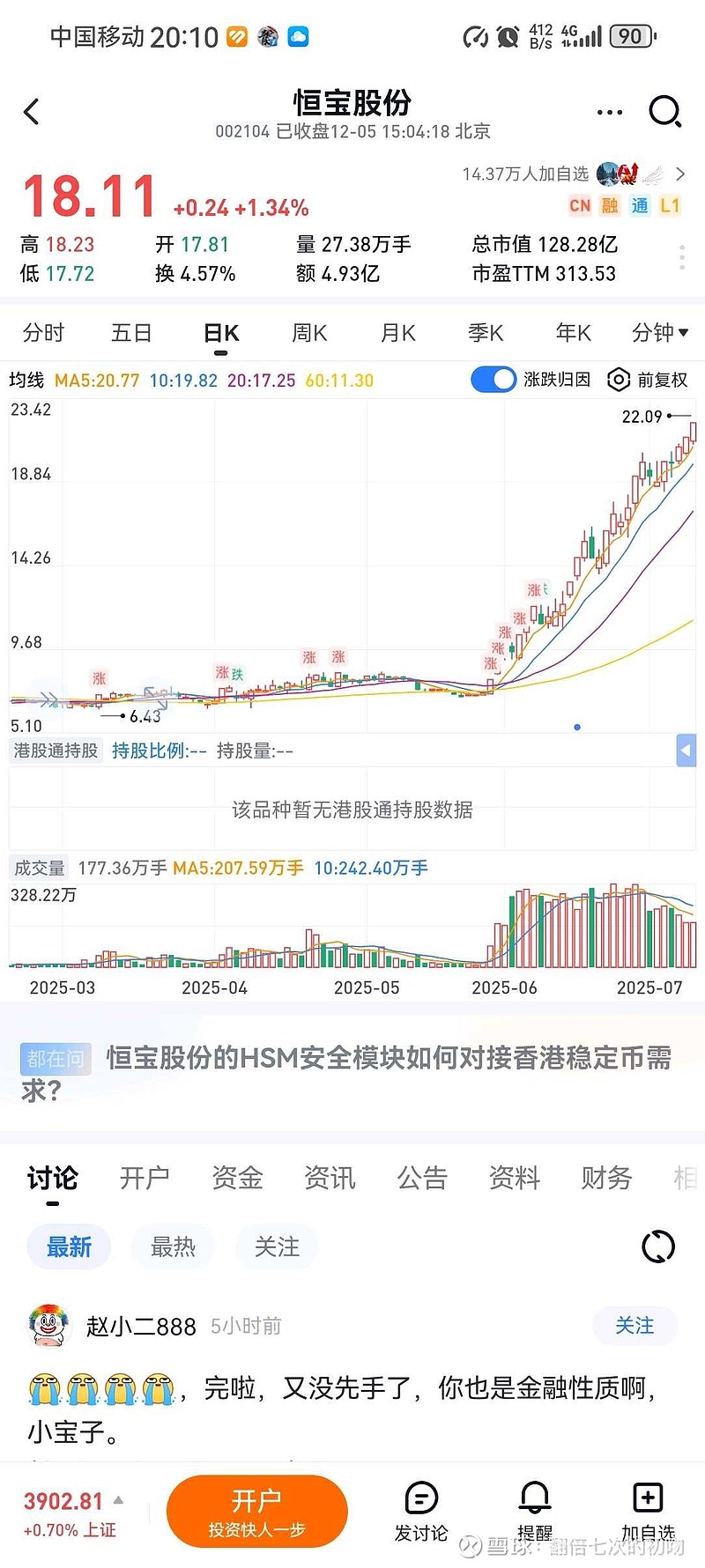Open search with the magnifier icon
This screenshot has width=705, height=1568.
click(665, 112)
